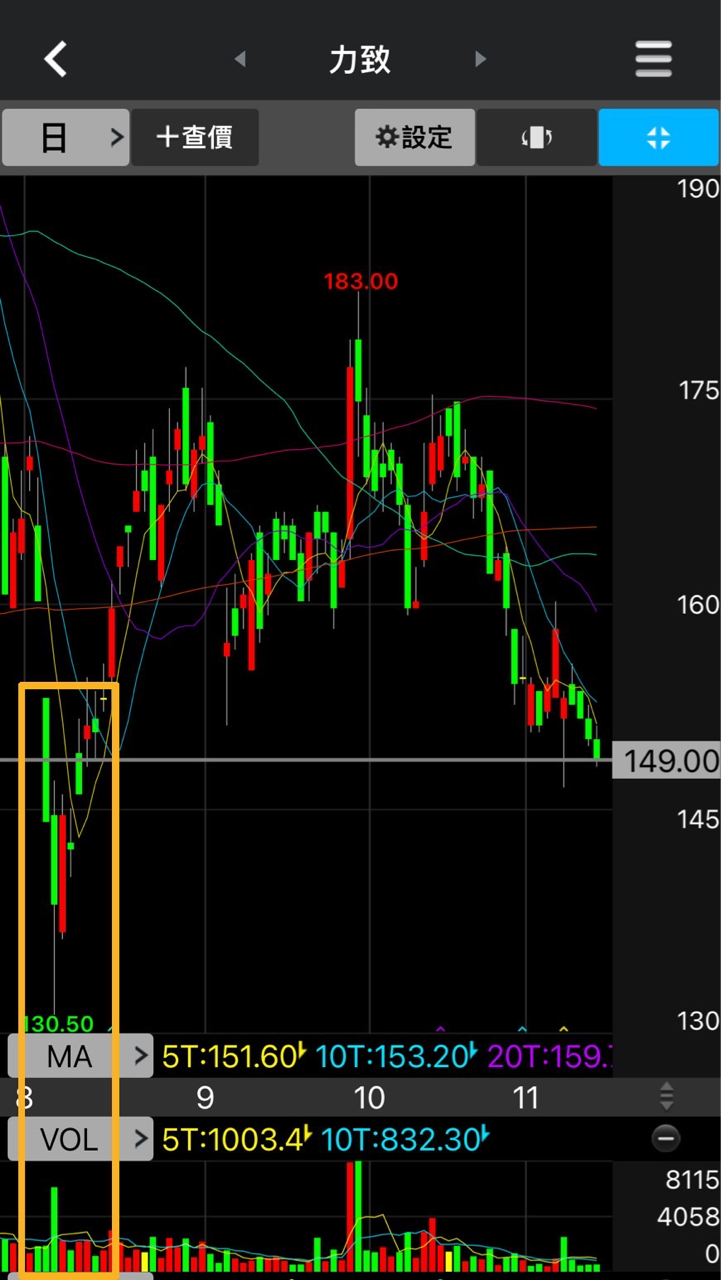Screen dimensions: 721x1280
Task: Toggle the blue fullscreen button
Action: (x=658, y=137)
